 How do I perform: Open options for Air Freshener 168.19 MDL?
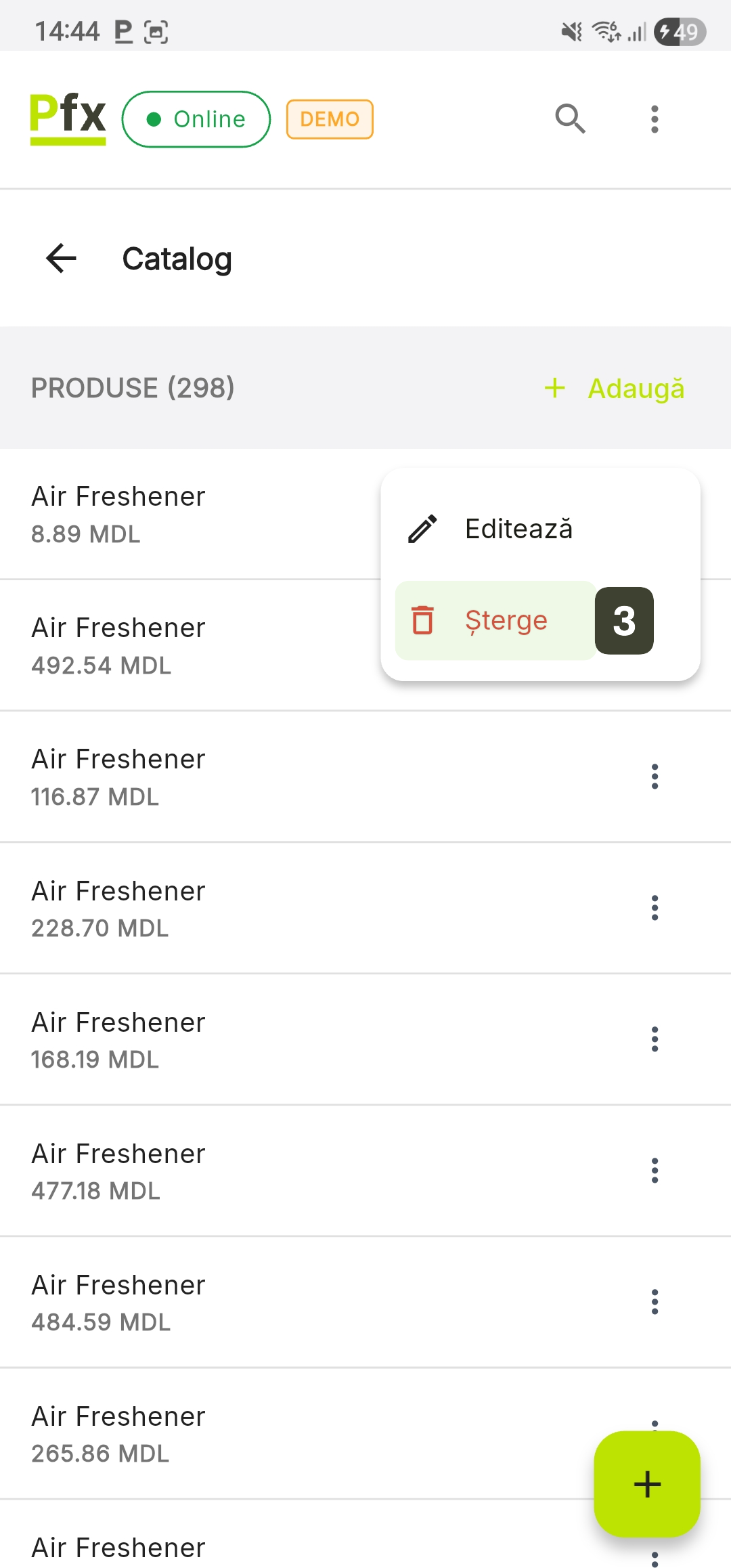pos(654,1039)
